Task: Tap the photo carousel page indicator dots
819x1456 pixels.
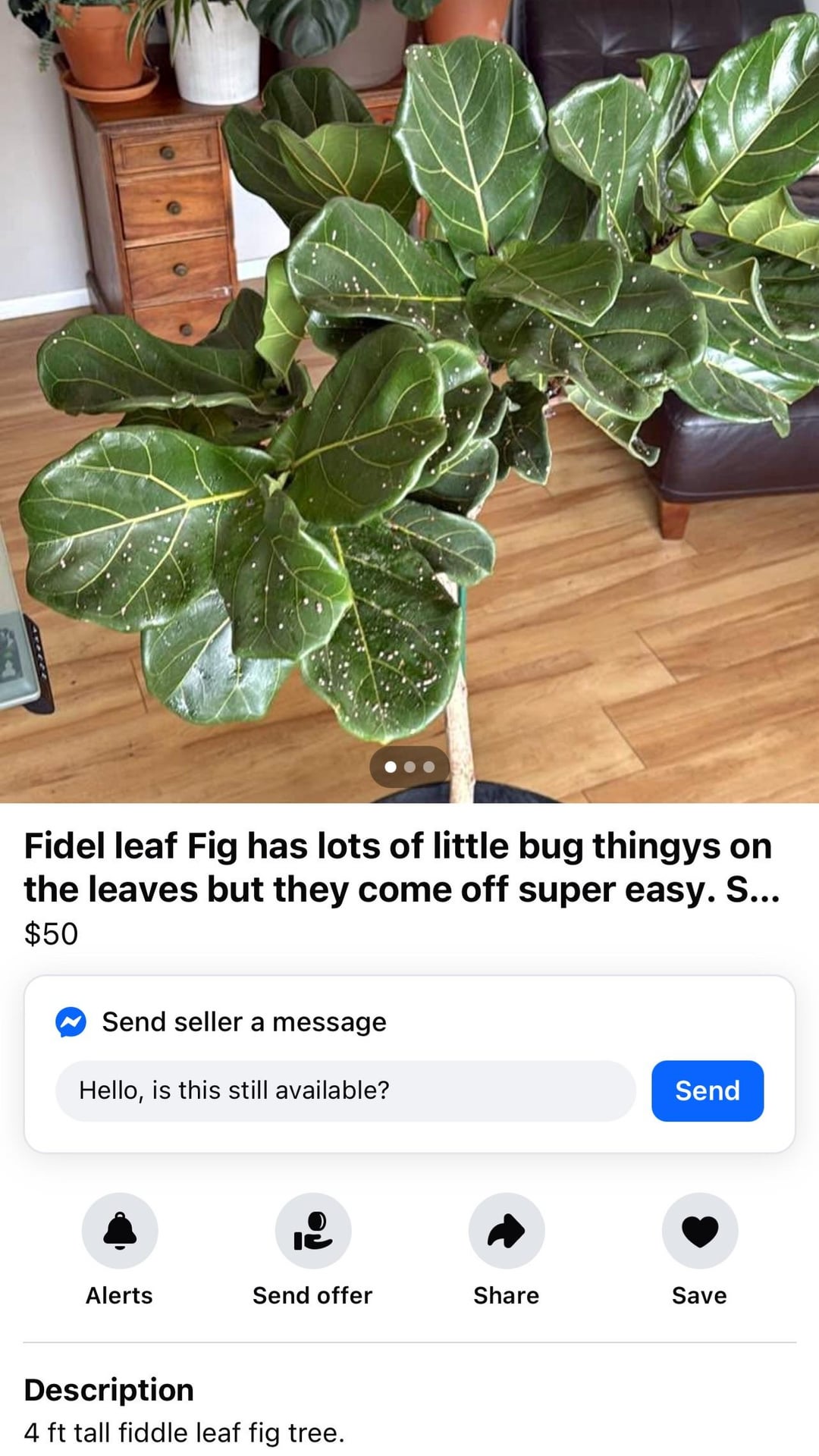Action: (x=409, y=767)
